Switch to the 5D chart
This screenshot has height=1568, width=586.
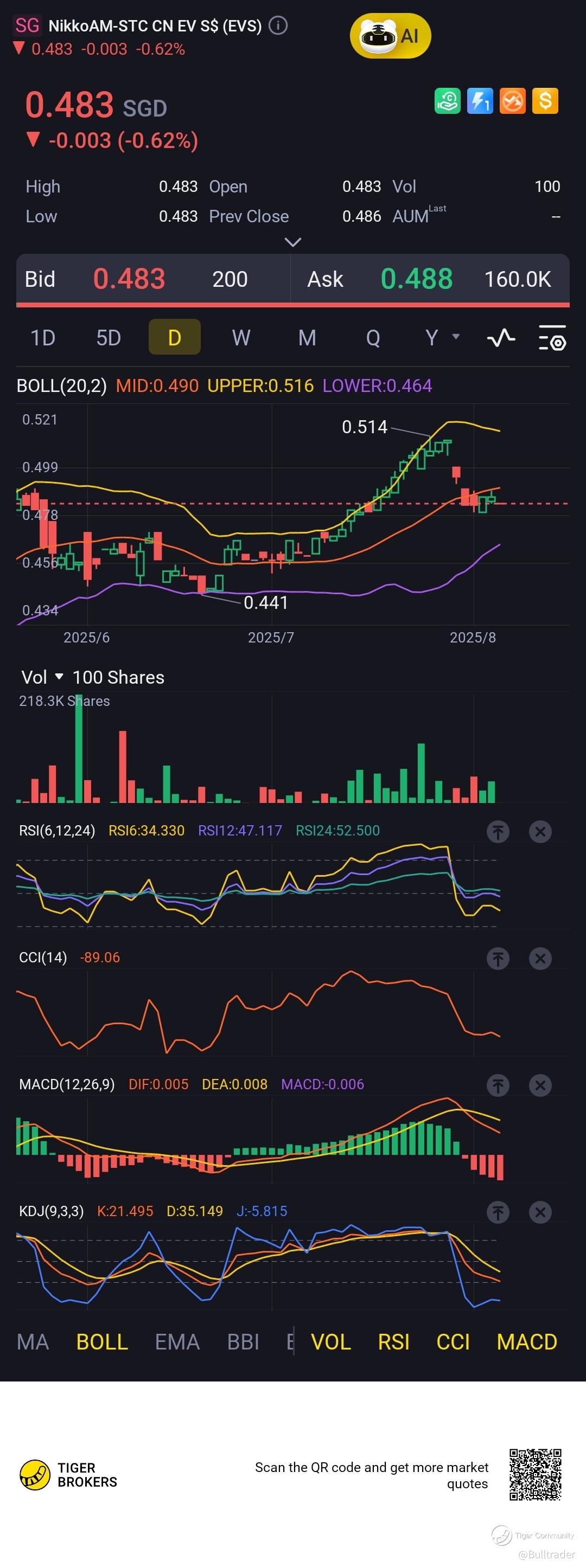coord(109,337)
